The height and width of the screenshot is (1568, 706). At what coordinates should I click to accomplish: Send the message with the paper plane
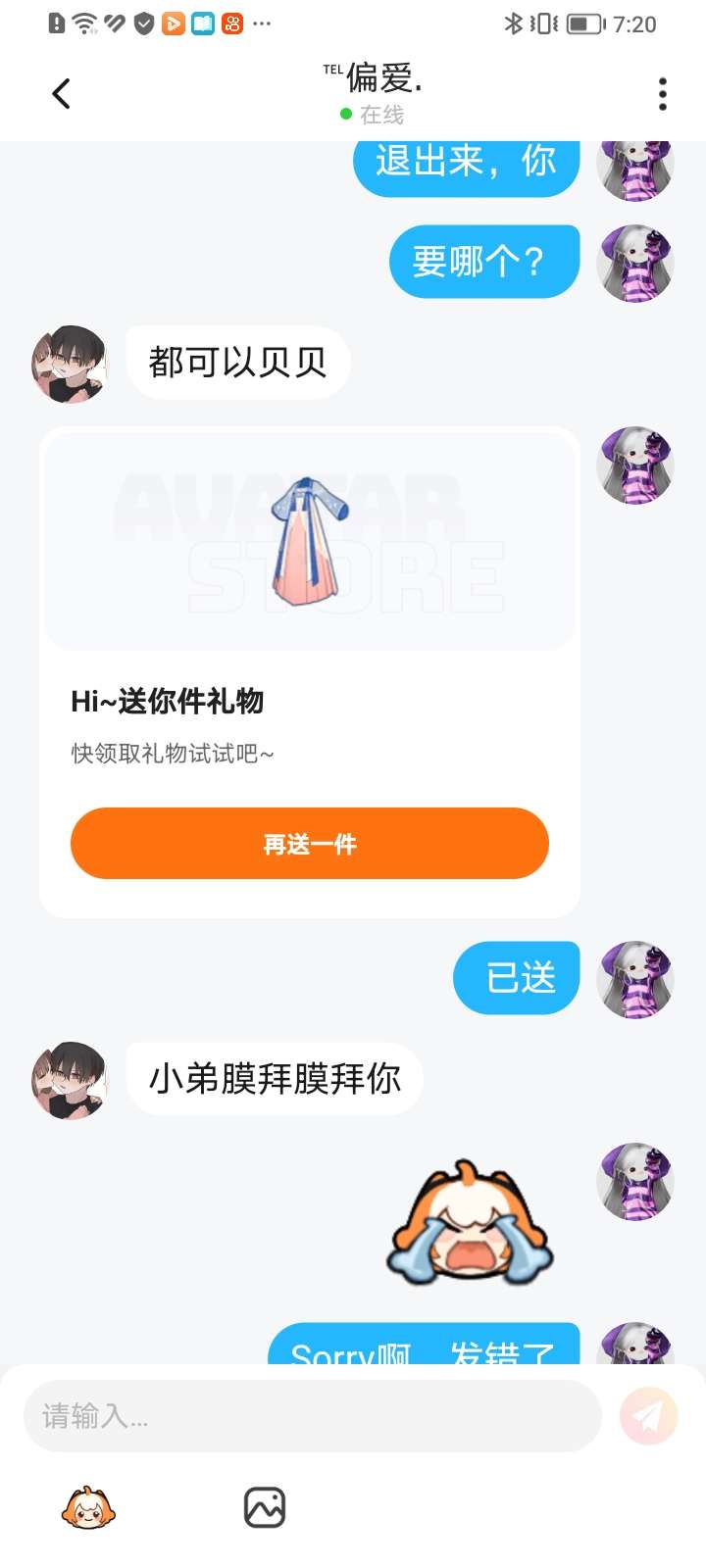coord(648,1416)
